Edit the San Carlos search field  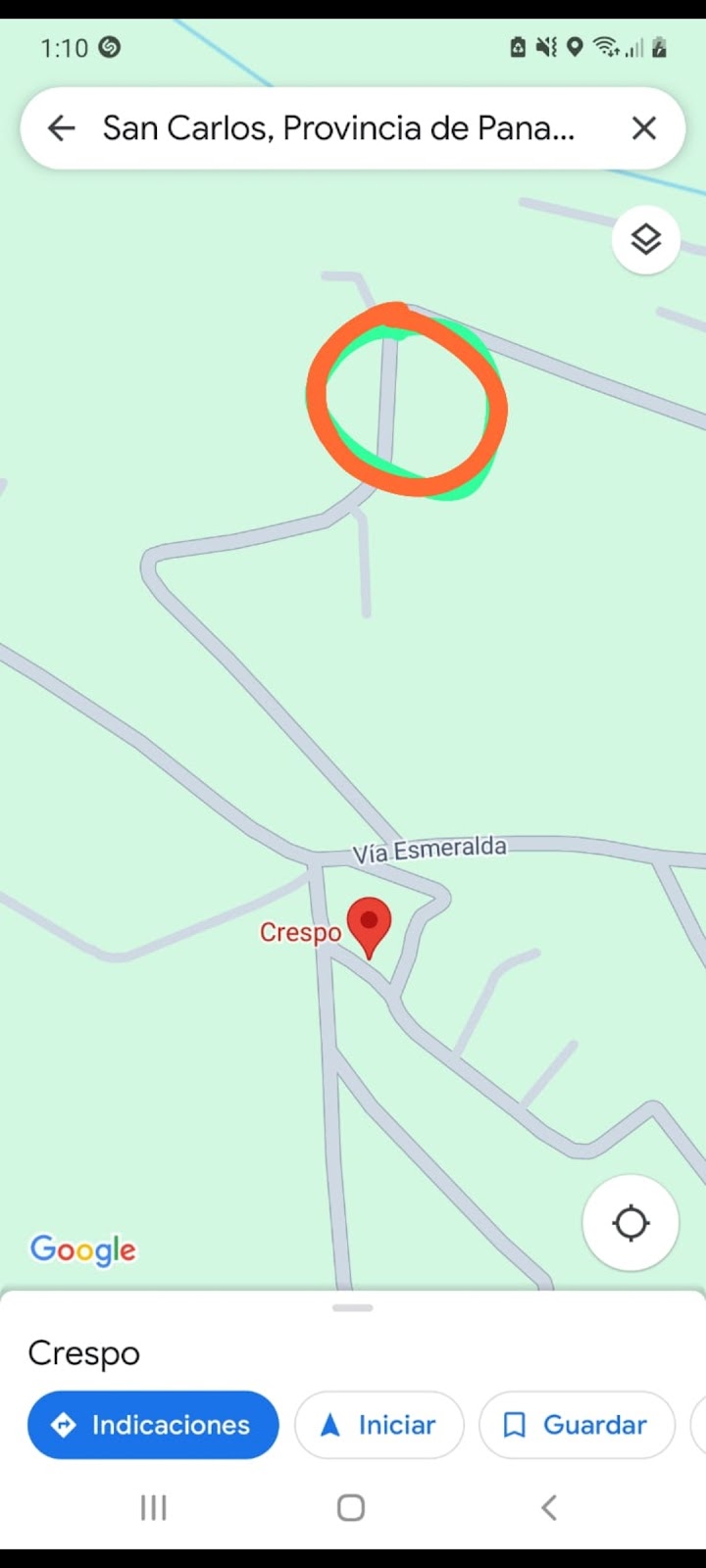tap(338, 128)
